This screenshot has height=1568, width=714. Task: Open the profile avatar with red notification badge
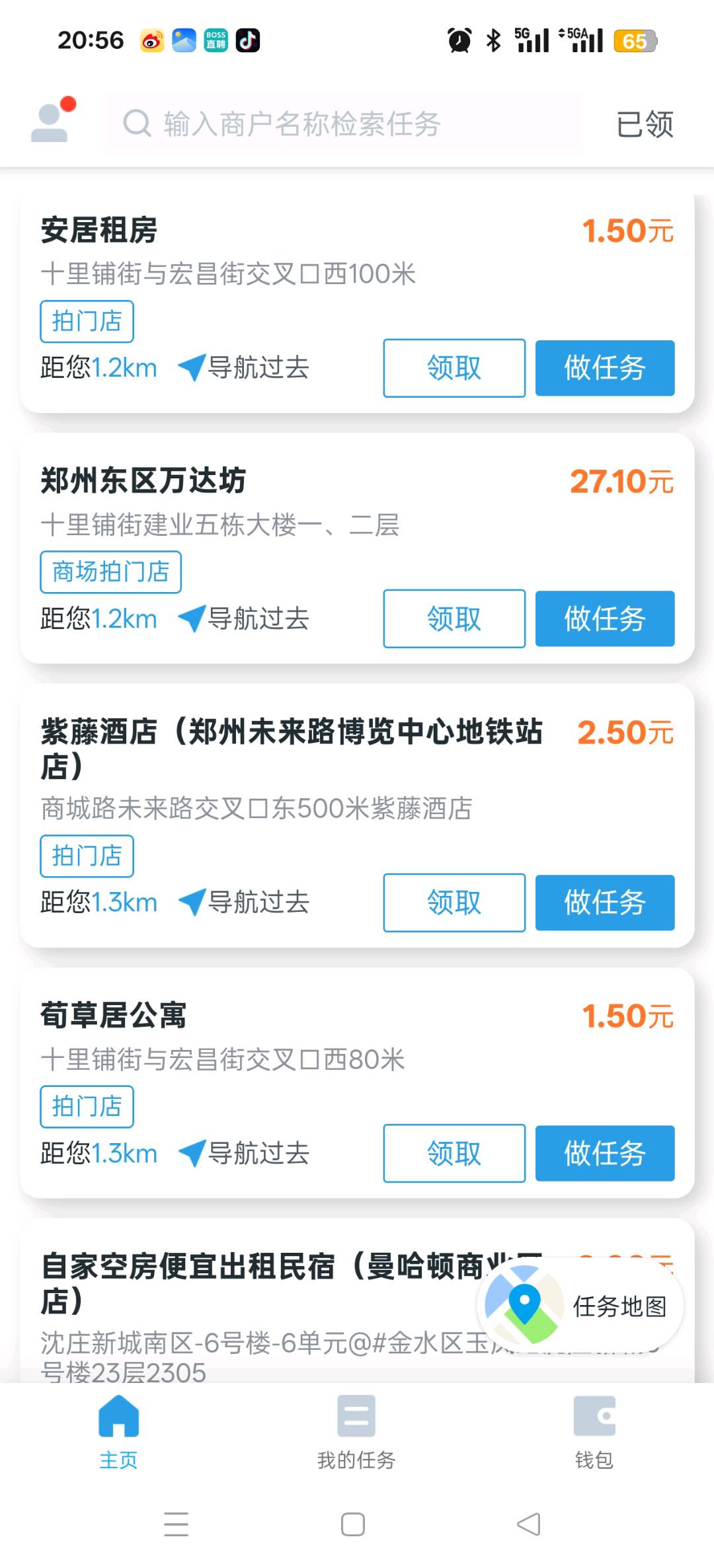[51, 121]
